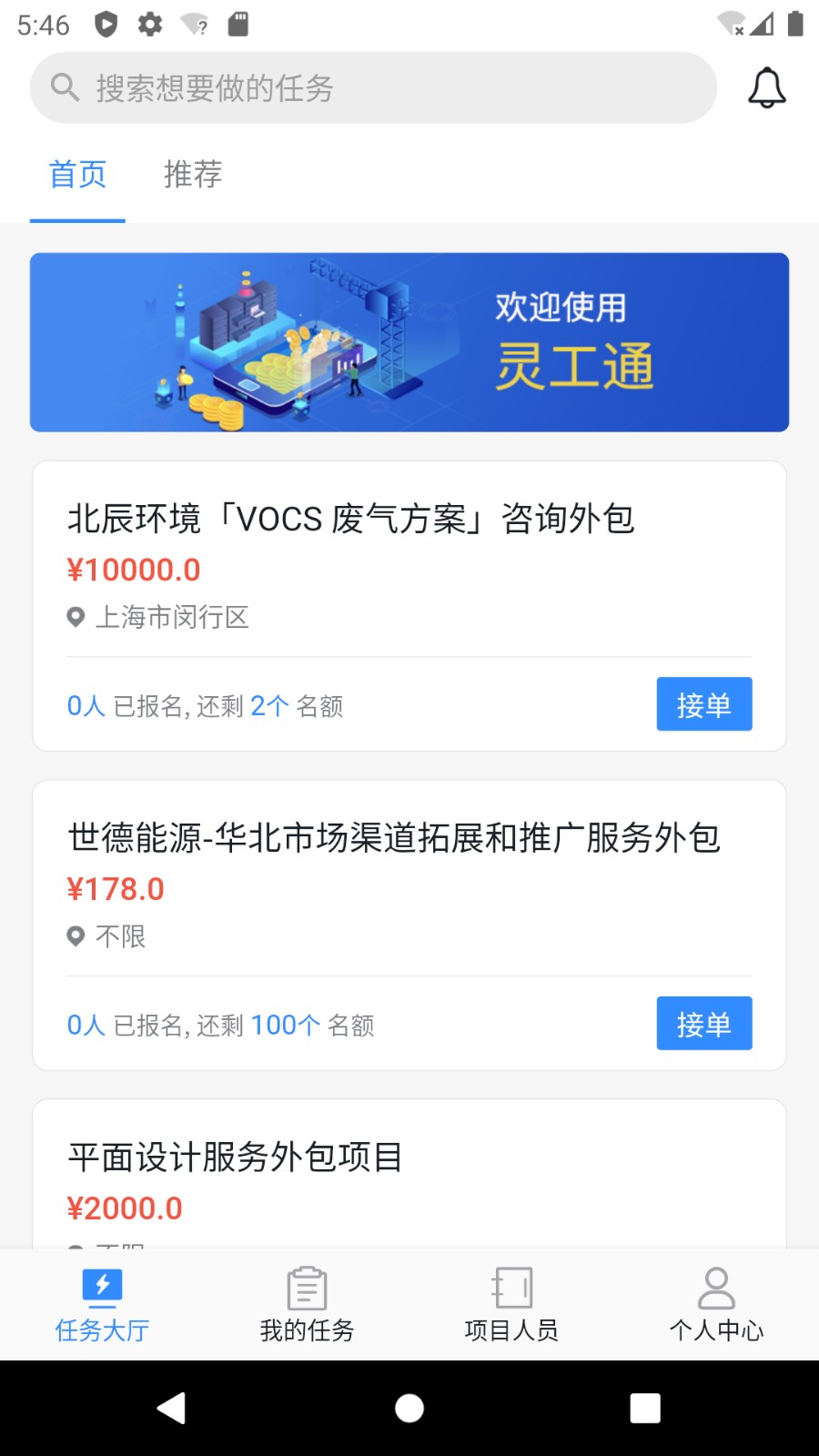The image size is (819, 1456).
Task: Click the search input field
Action: click(364, 87)
